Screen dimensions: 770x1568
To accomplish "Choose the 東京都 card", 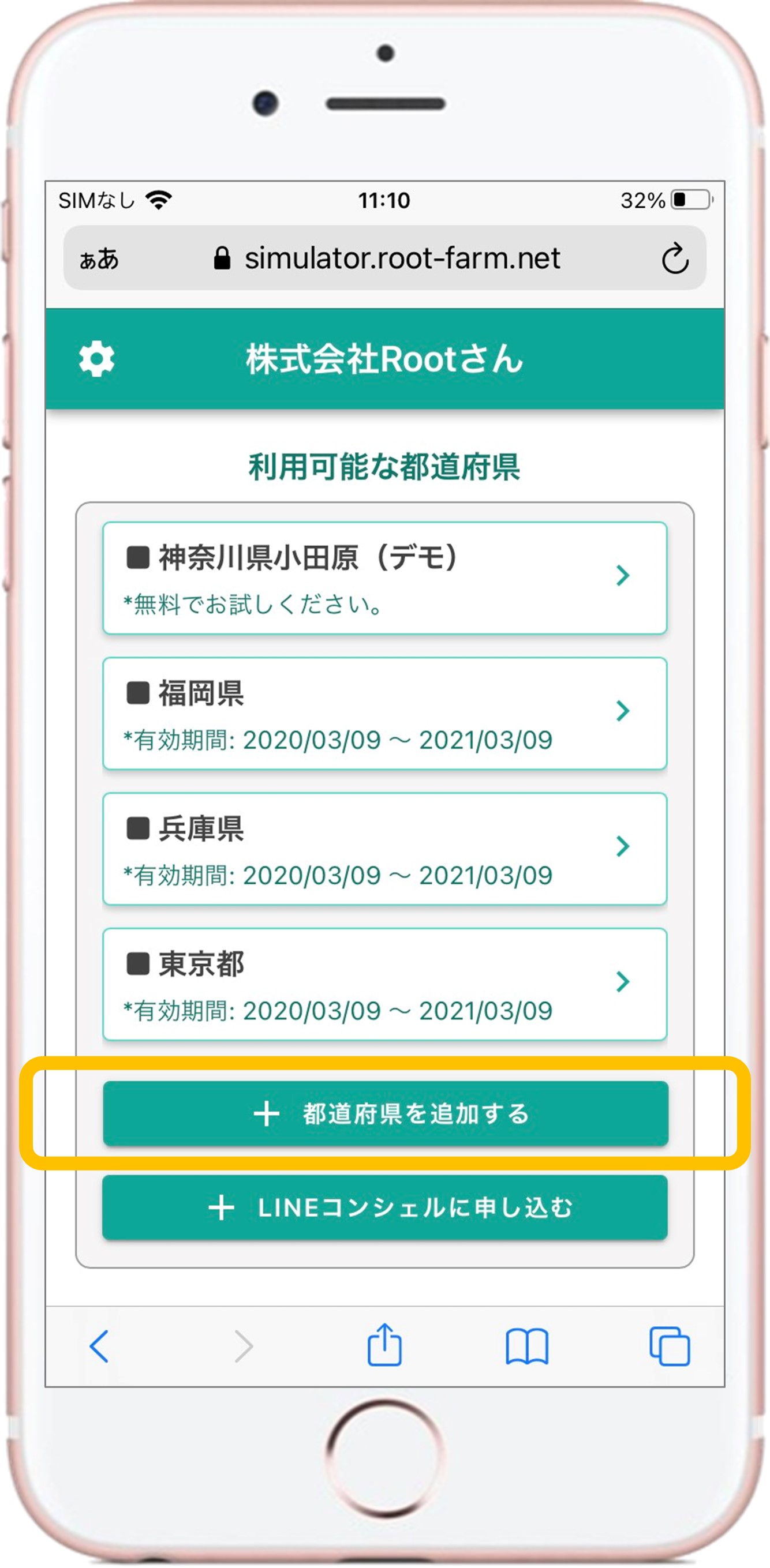I will (385, 984).
